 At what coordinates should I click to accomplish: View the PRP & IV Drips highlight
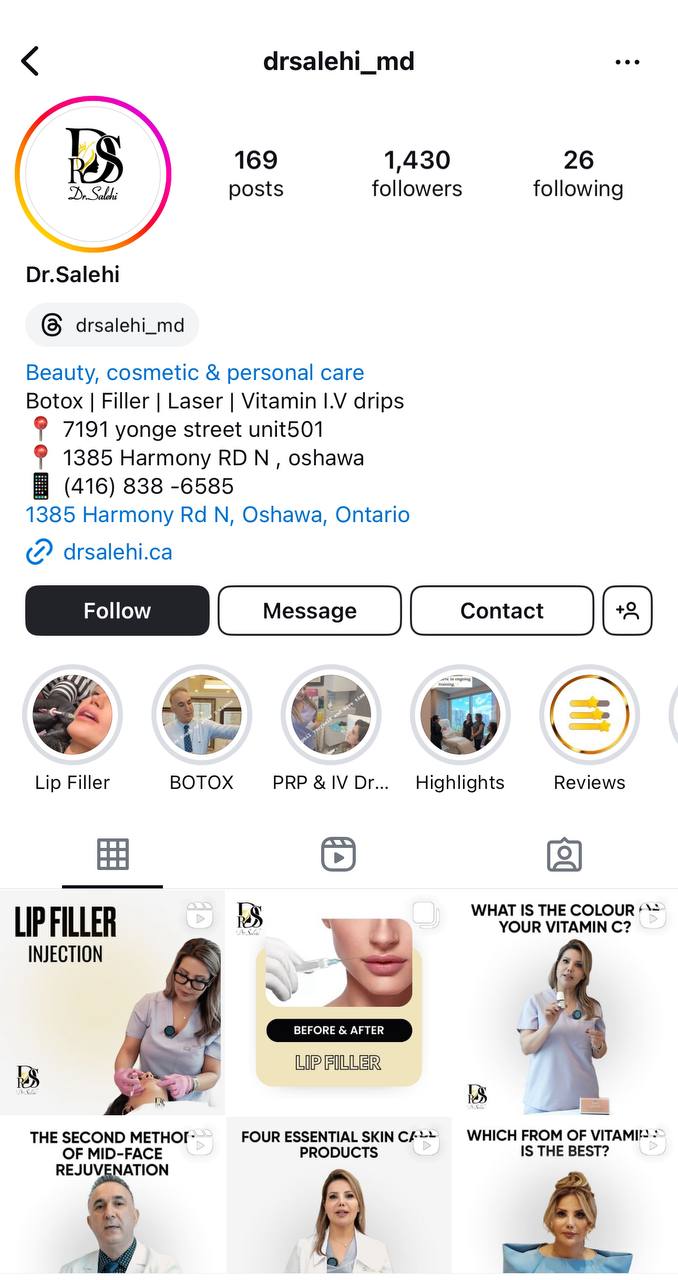pos(331,715)
